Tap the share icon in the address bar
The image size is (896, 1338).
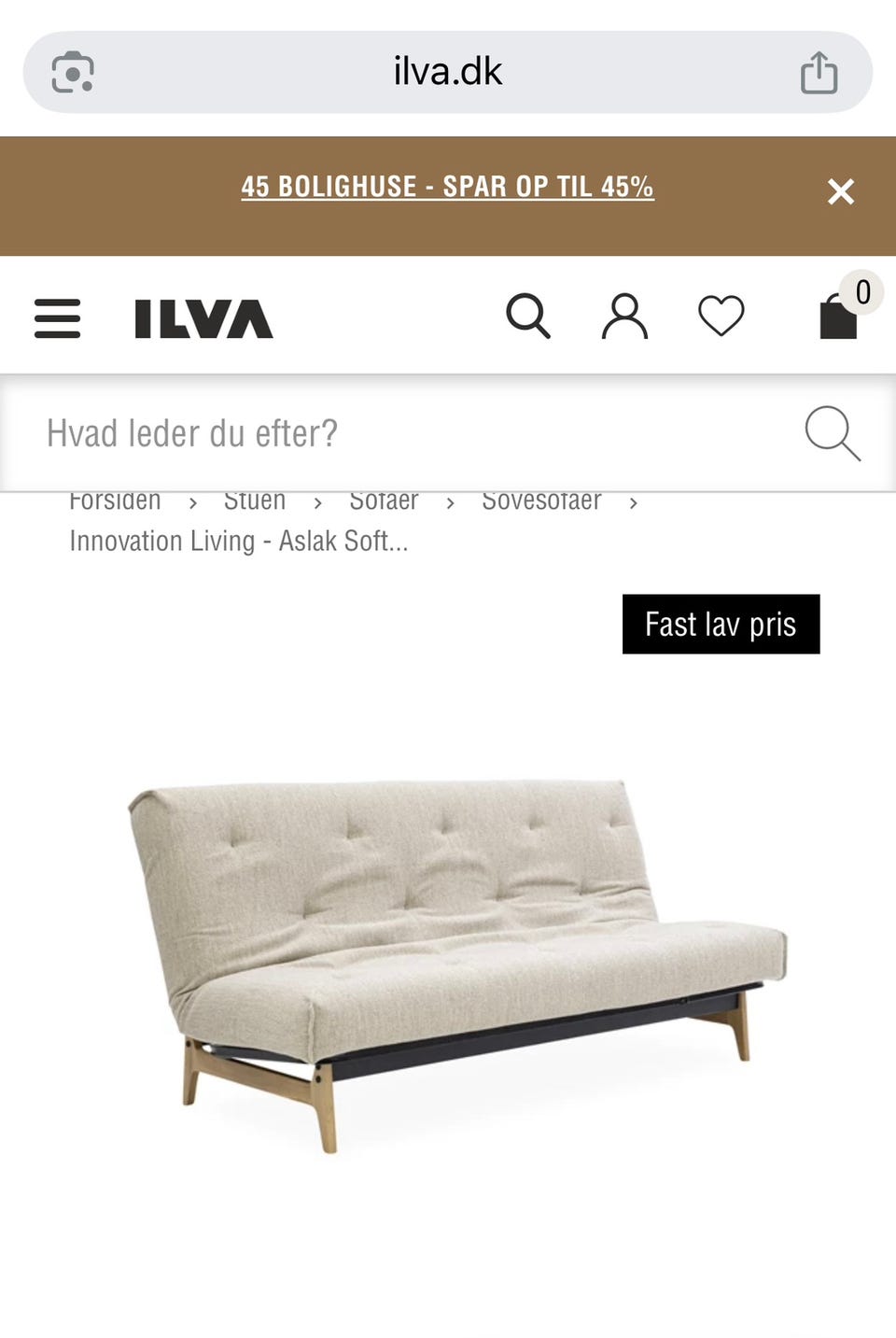(819, 70)
